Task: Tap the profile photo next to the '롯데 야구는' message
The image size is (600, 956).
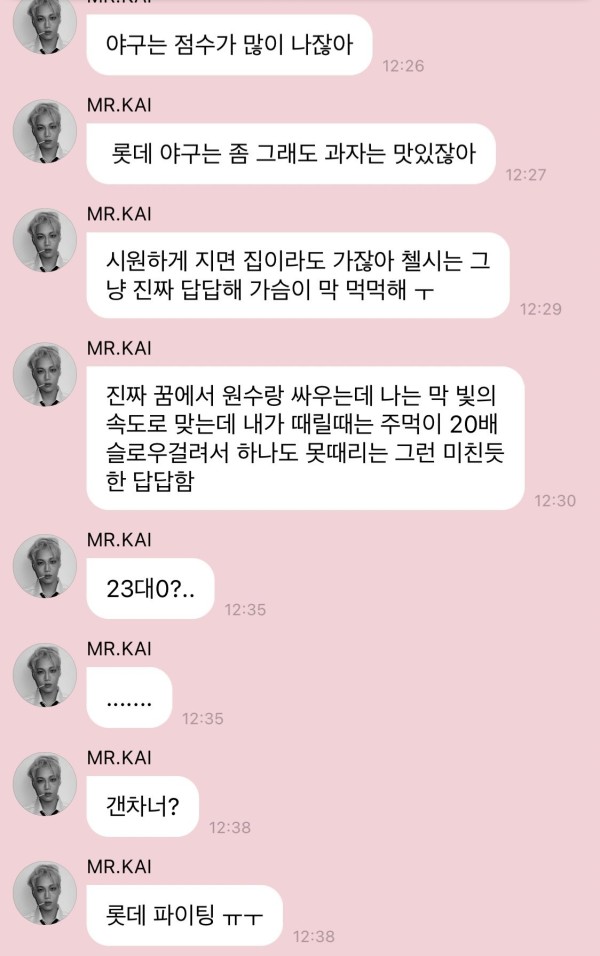Action: point(44,132)
